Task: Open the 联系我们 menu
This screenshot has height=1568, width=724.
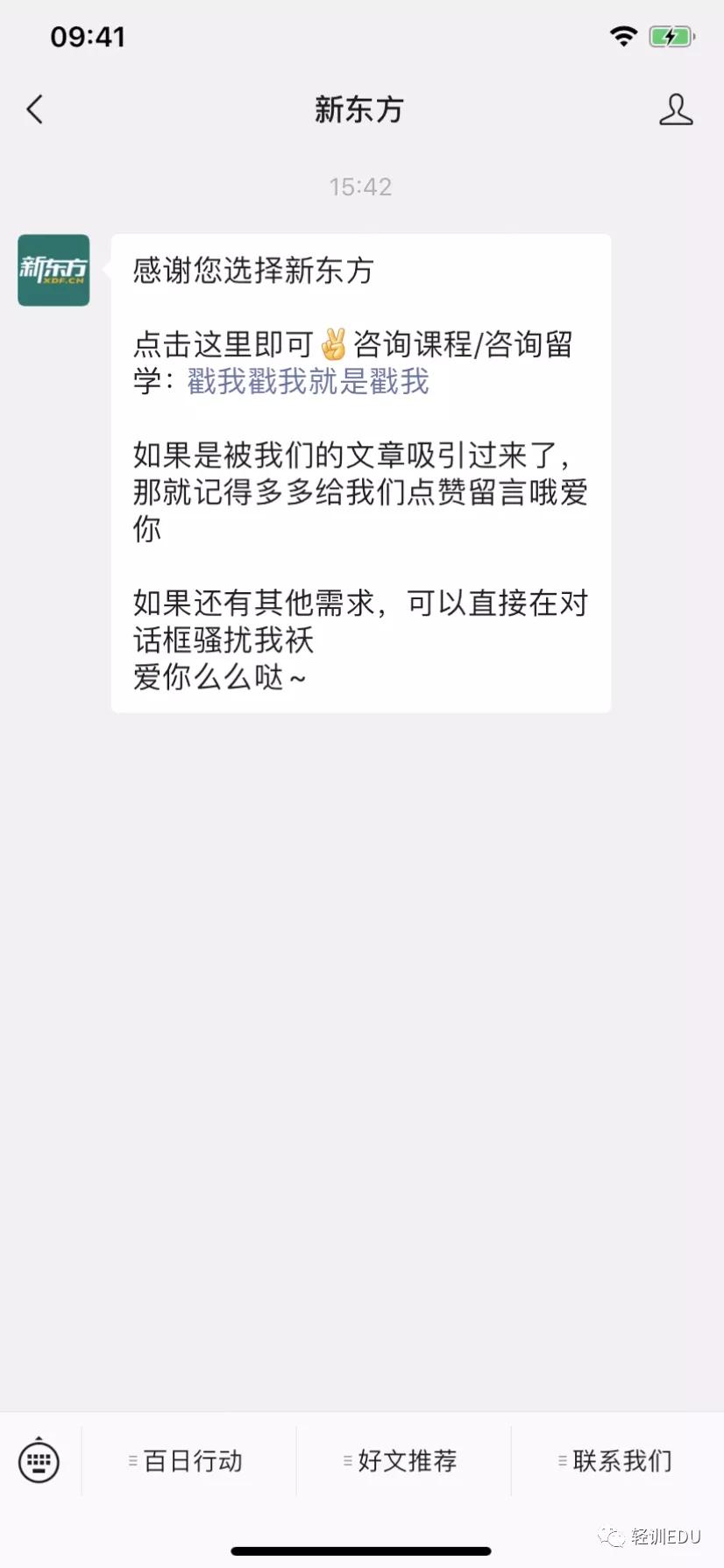Action: tap(624, 1460)
